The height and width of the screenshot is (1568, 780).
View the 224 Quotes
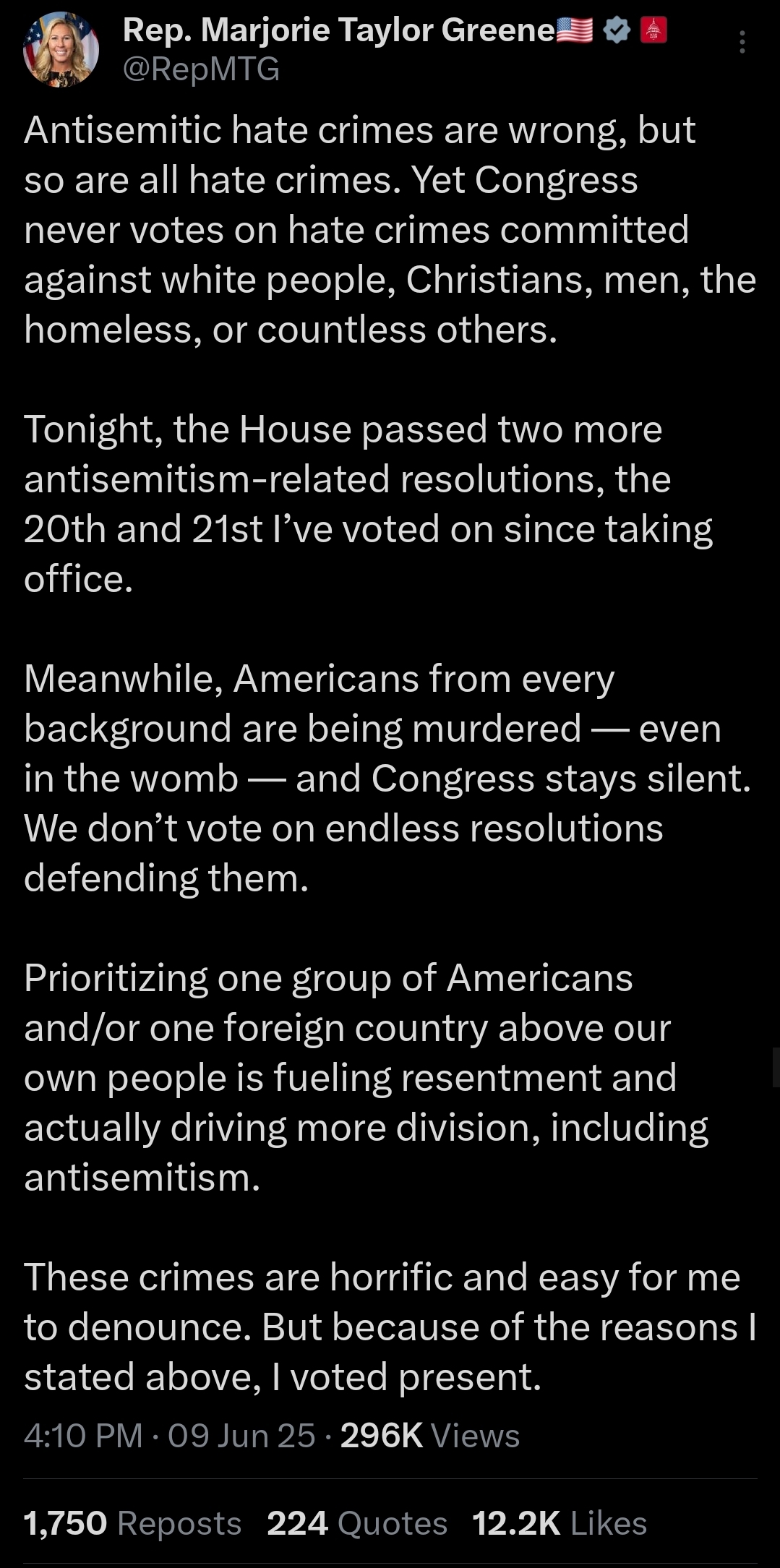357,1522
